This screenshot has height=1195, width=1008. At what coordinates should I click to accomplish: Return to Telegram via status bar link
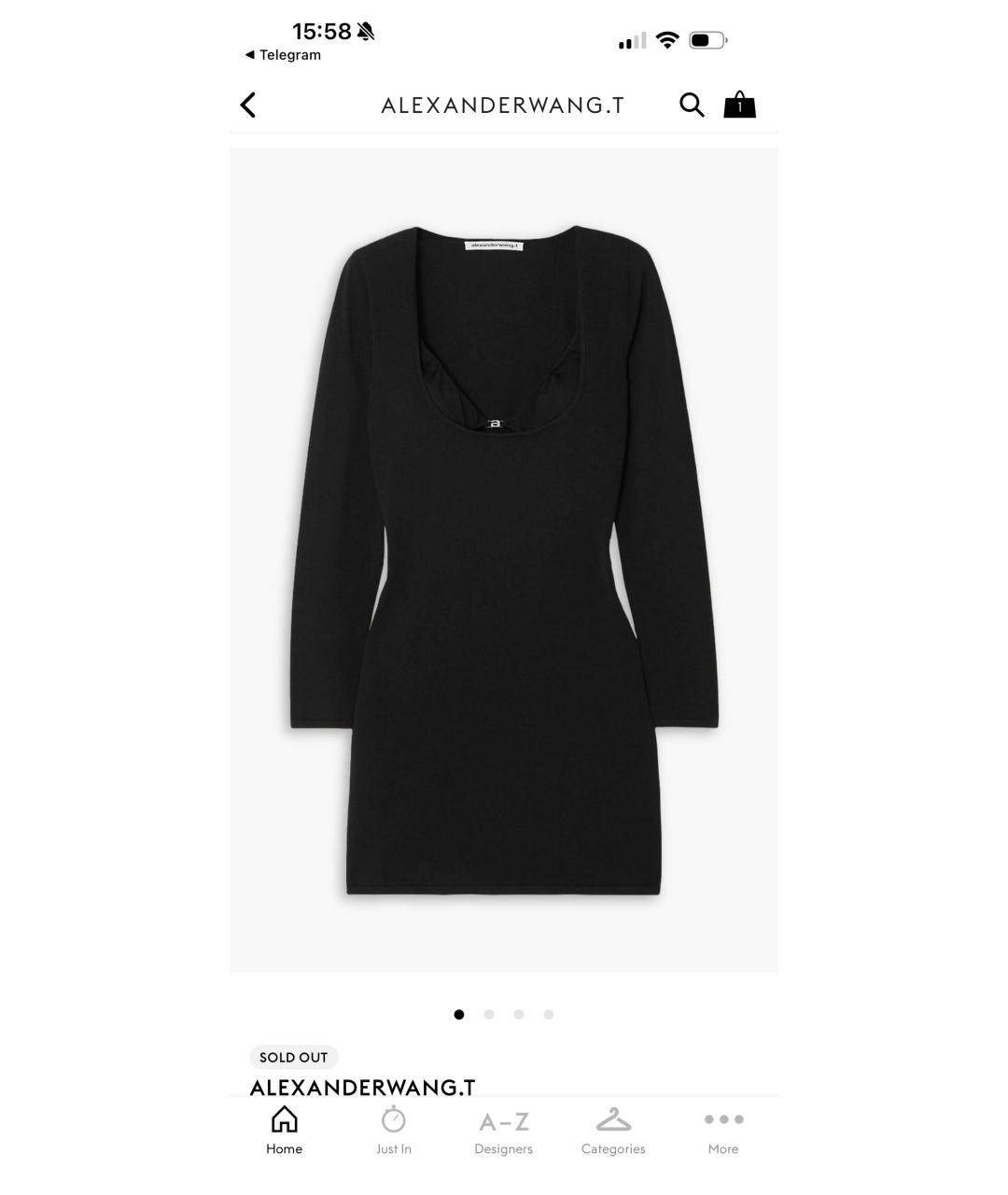283,55
